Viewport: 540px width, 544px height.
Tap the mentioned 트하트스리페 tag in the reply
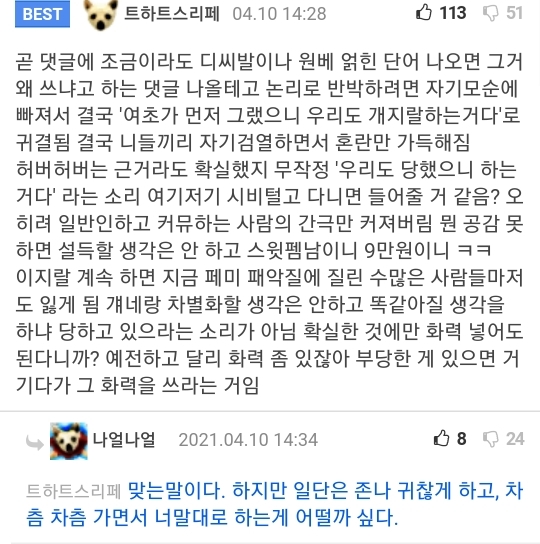click(74, 491)
